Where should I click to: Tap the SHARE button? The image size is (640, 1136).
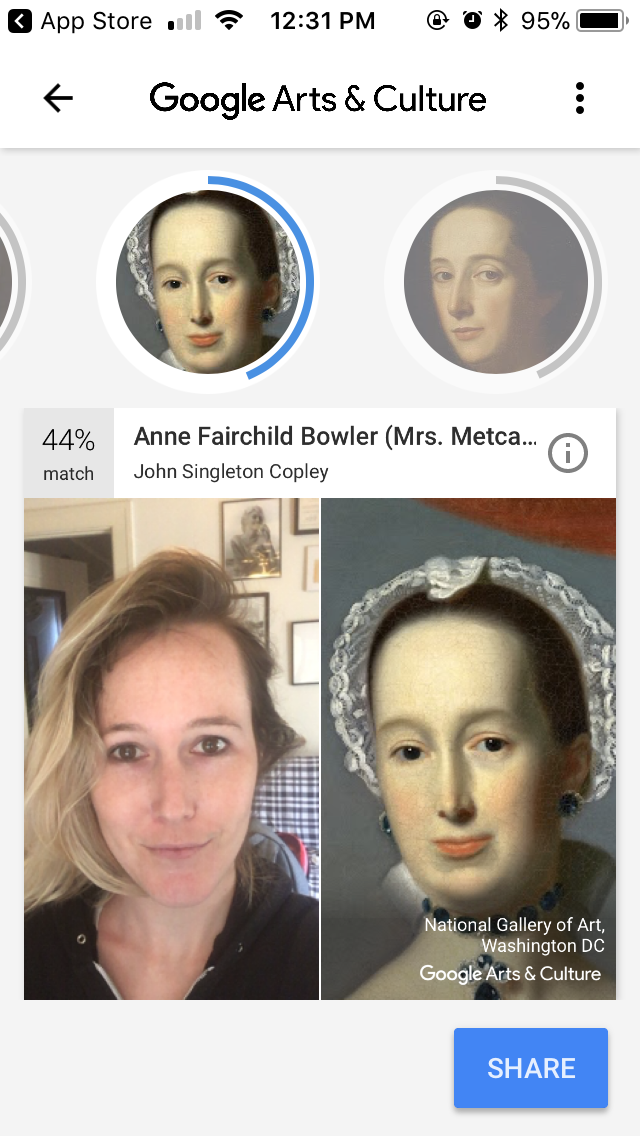coord(531,1068)
